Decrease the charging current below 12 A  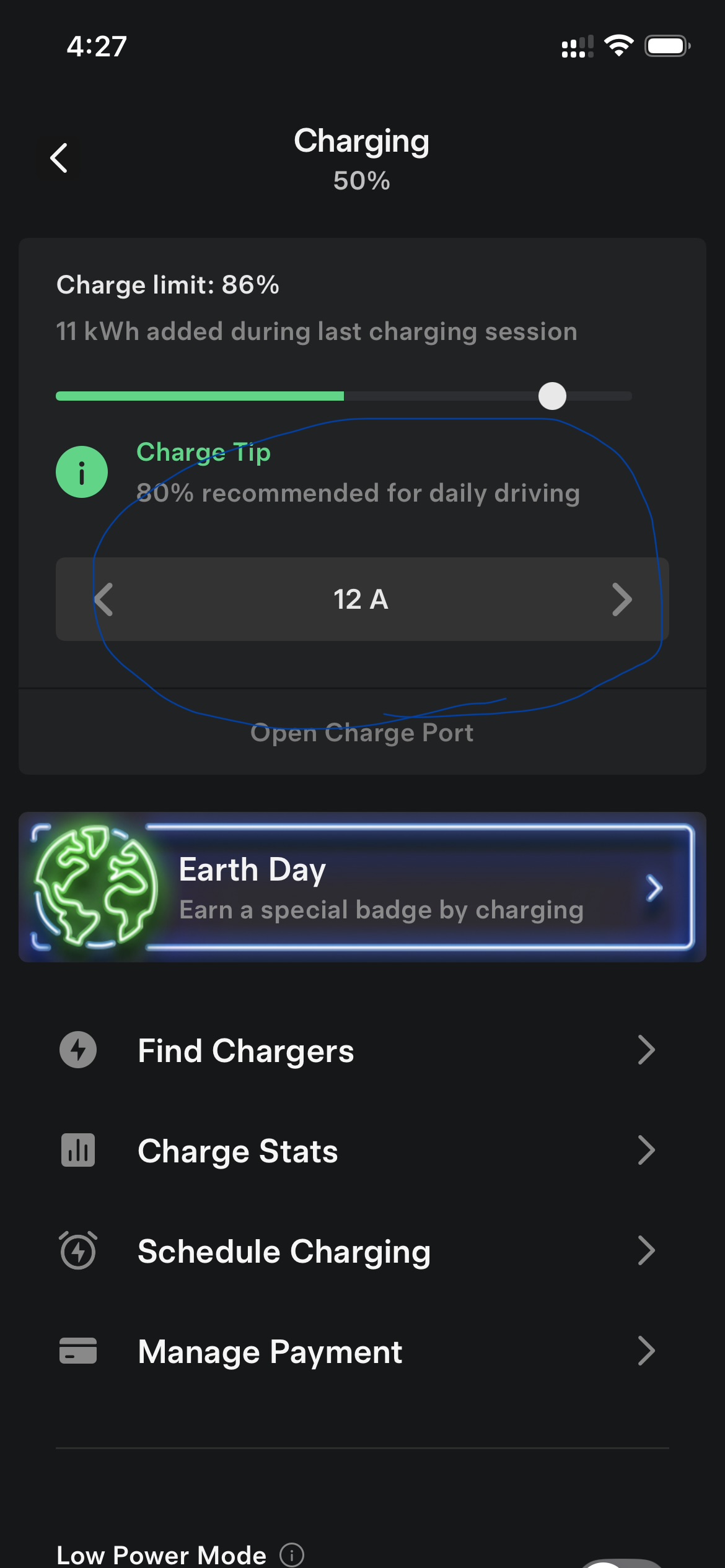103,599
